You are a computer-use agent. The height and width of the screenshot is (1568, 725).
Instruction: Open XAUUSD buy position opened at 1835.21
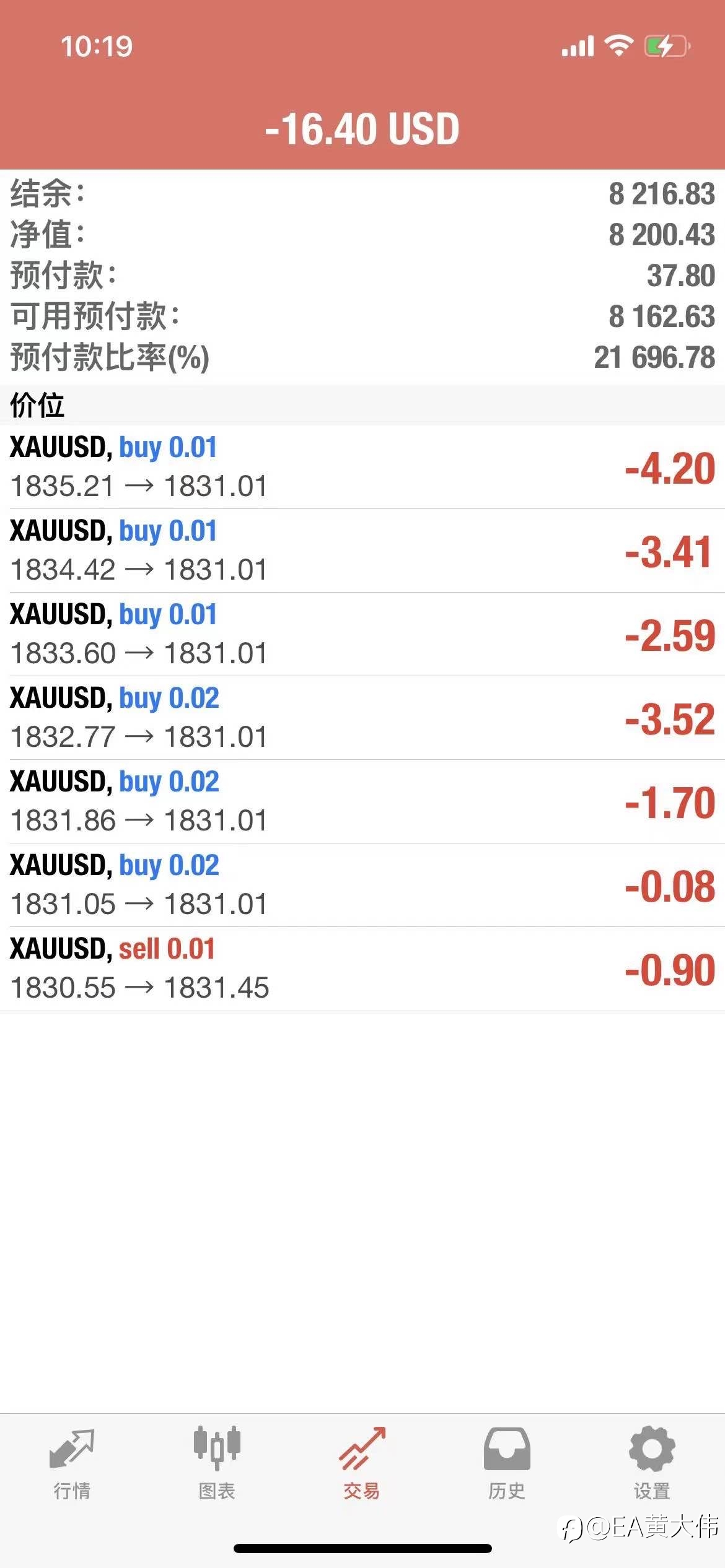(x=362, y=467)
